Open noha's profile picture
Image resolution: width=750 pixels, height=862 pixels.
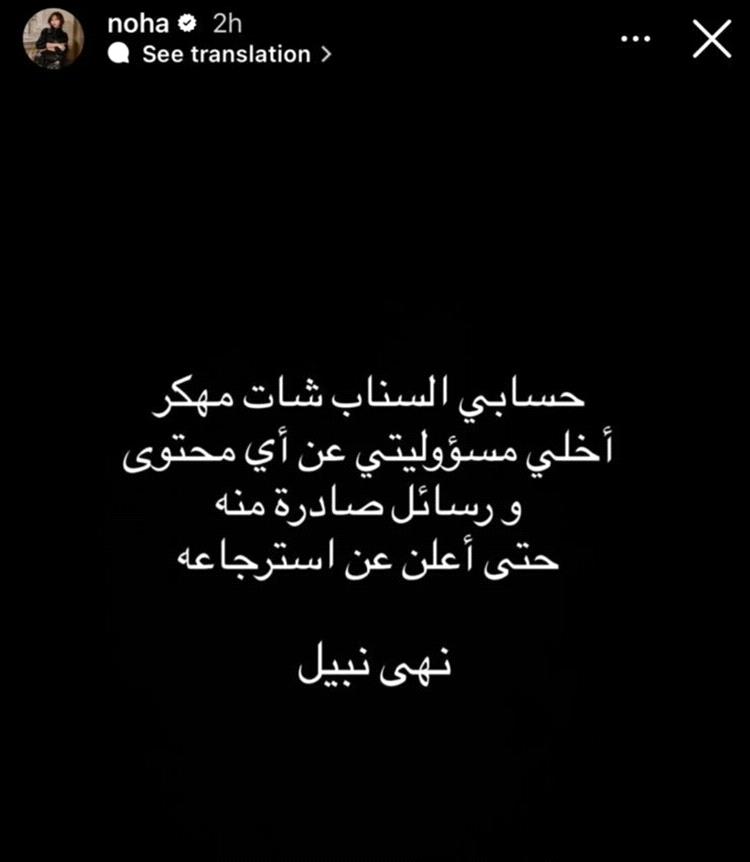coord(52,39)
